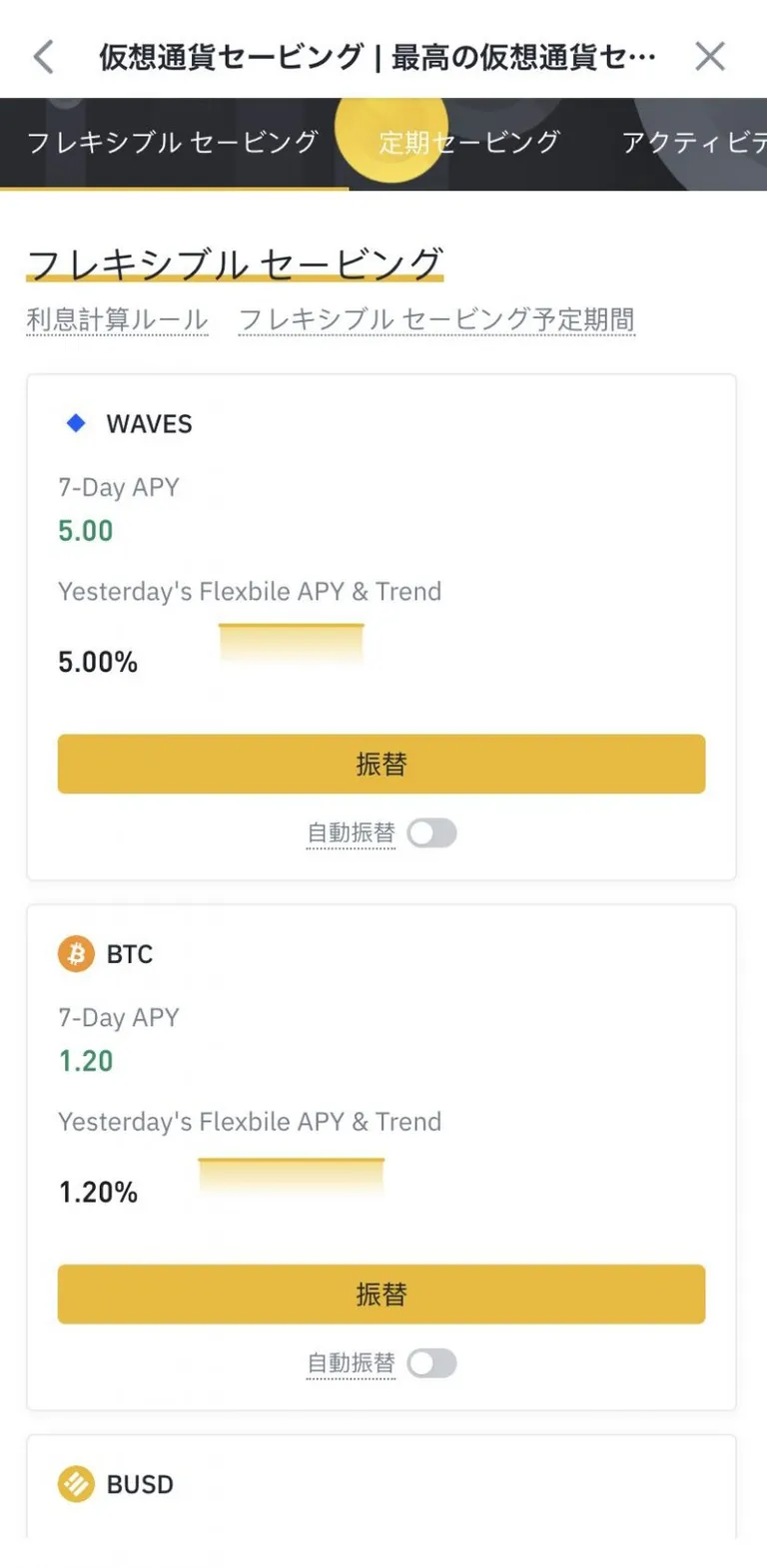
Task: Open フレキシブル セービング予定期間 link
Action: [436, 319]
